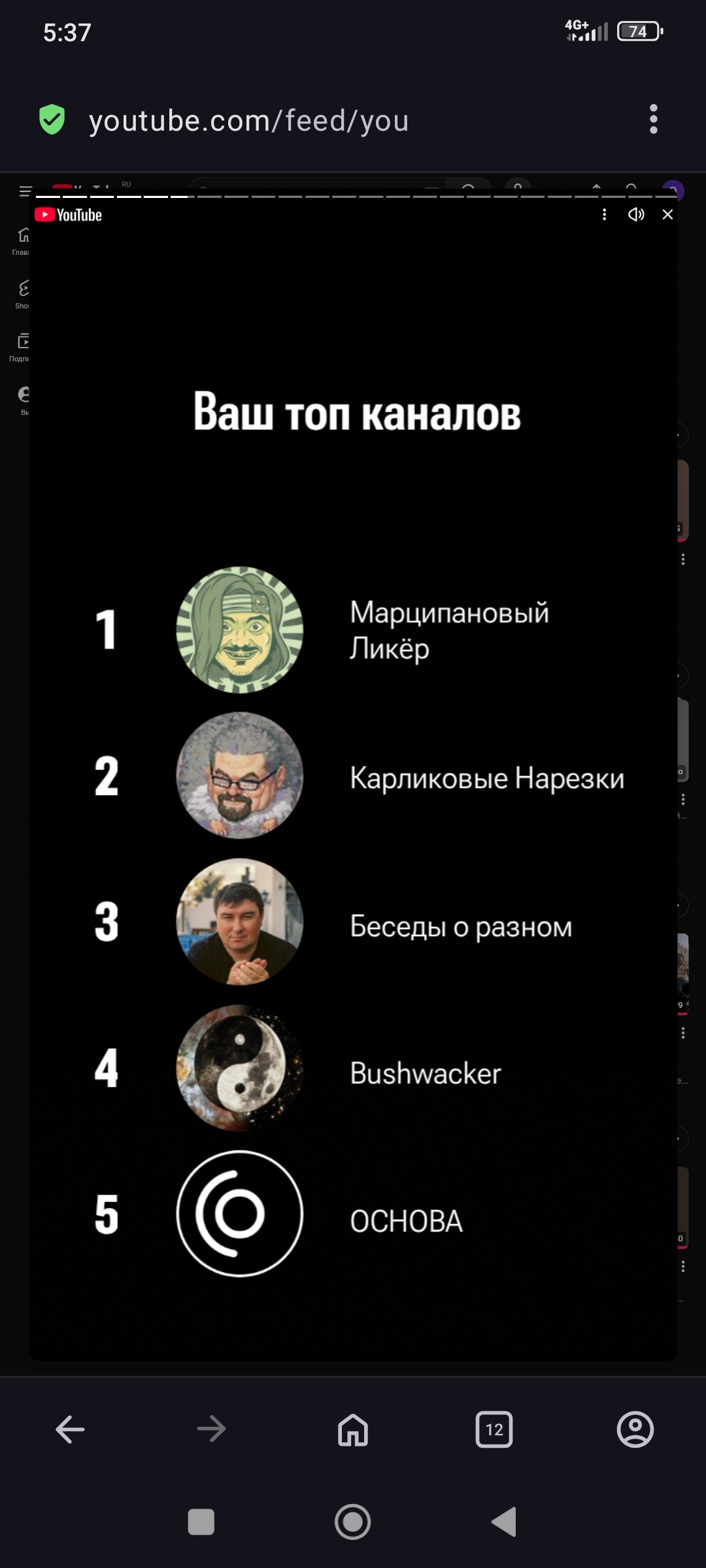This screenshot has height=1568, width=706.
Task: Tap the youtube.com/feed/you address bar
Action: tap(248, 121)
